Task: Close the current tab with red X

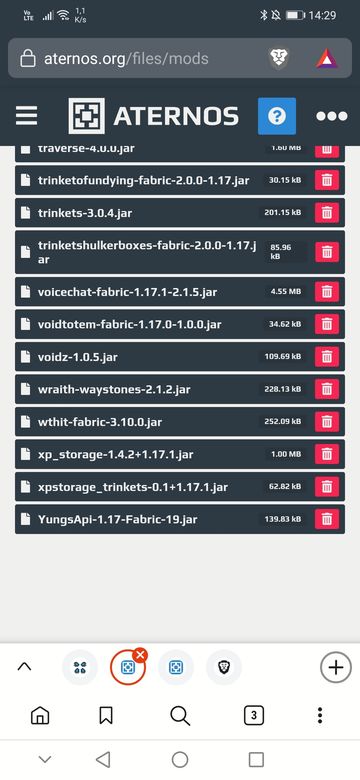Action: tap(140, 655)
